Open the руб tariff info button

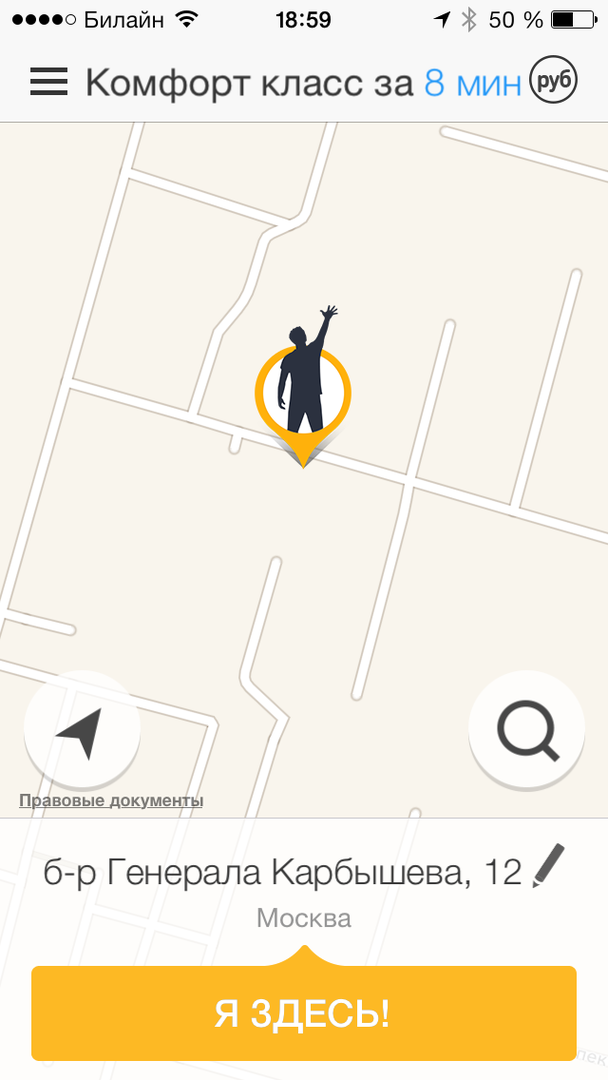click(554, 81)
